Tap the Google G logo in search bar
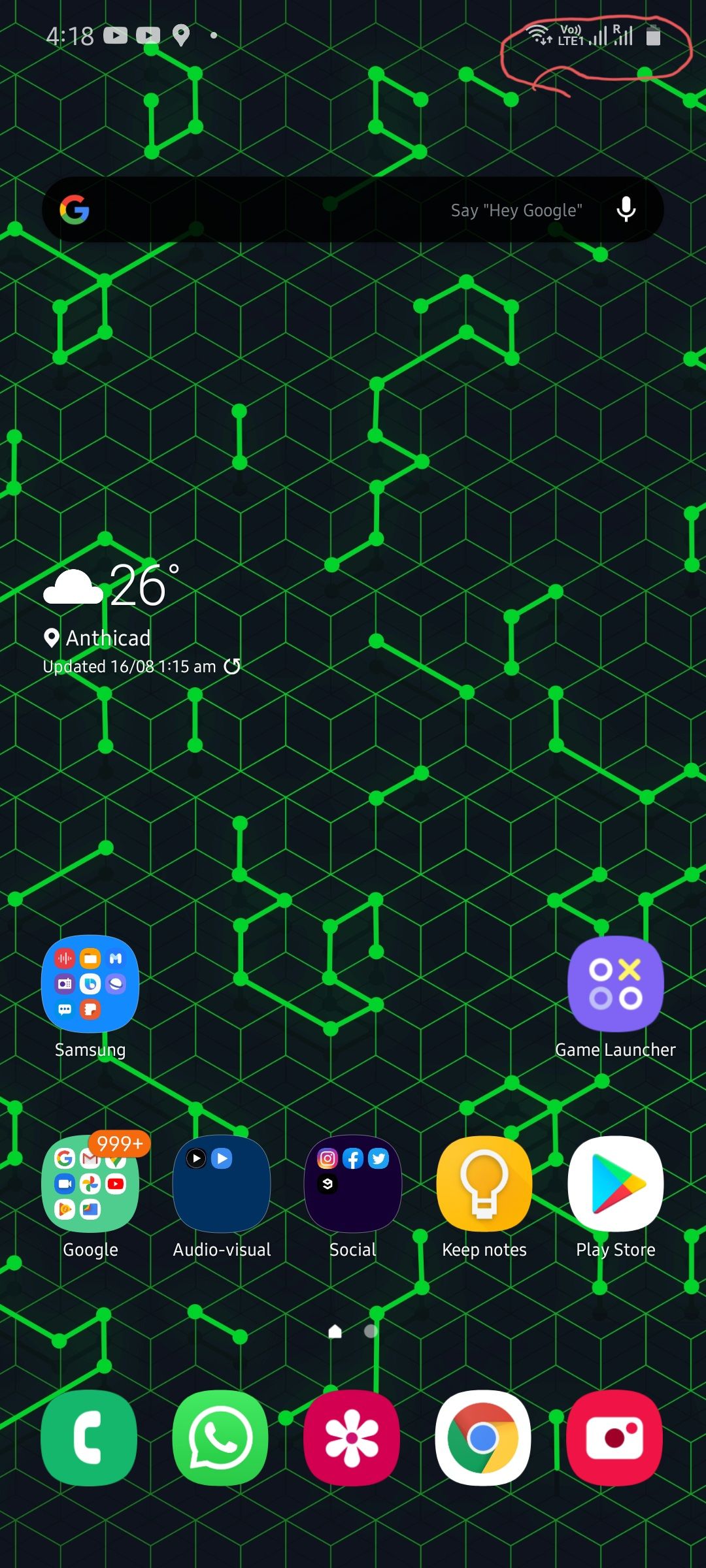The image size is (706, 1568). (75, 210)
